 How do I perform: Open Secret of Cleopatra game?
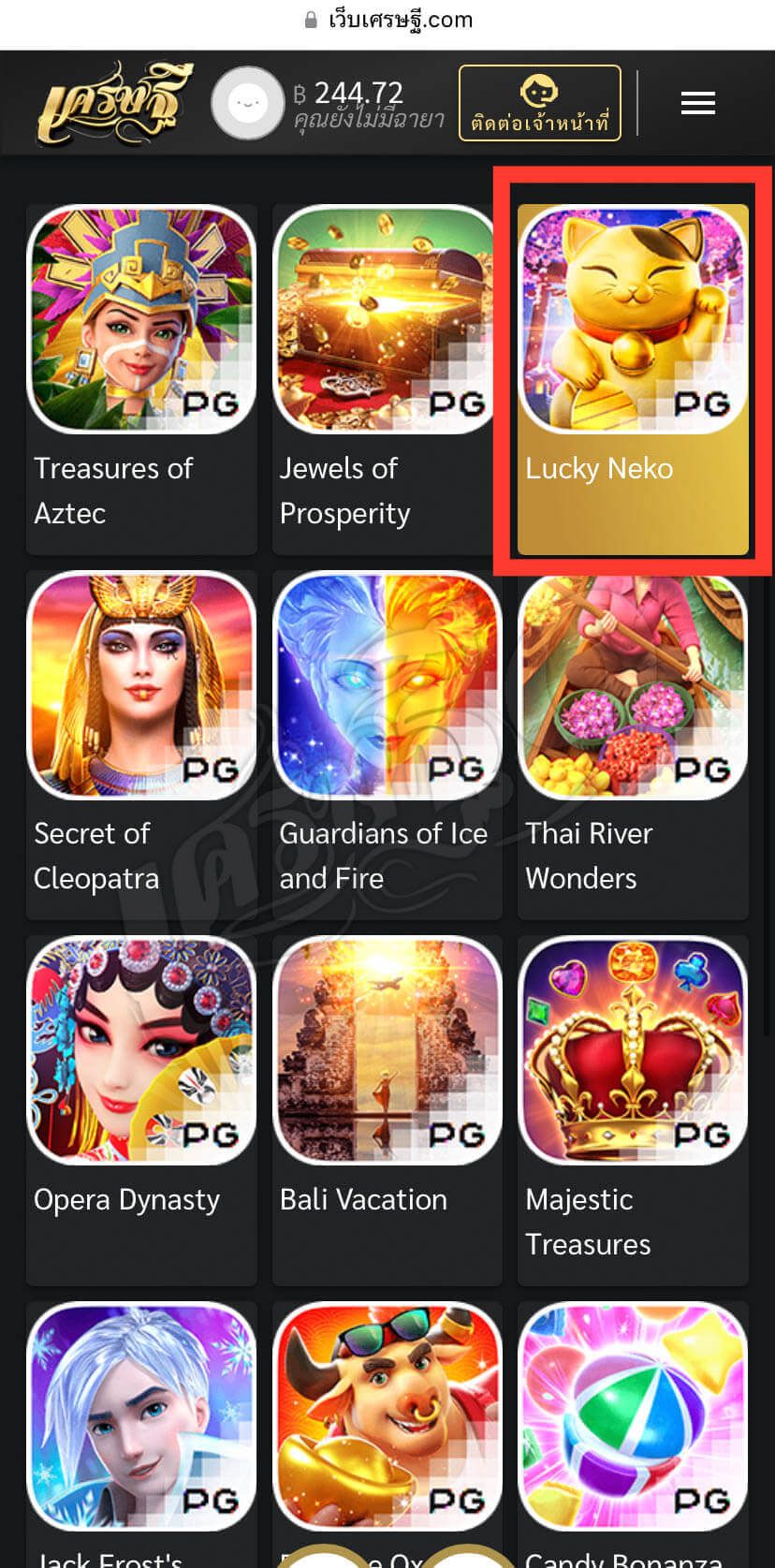tap(141, 685)
